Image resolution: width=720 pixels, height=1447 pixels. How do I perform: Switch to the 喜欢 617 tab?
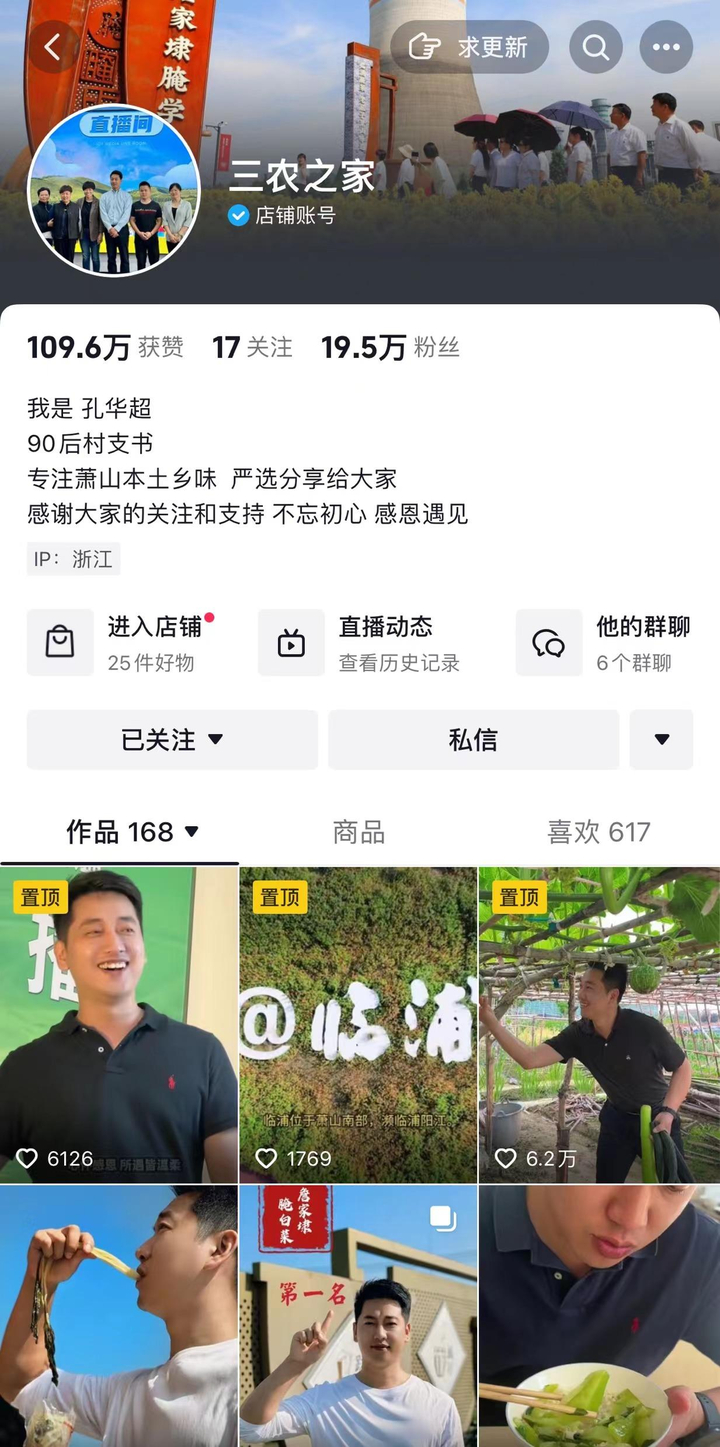coord(598,832)
